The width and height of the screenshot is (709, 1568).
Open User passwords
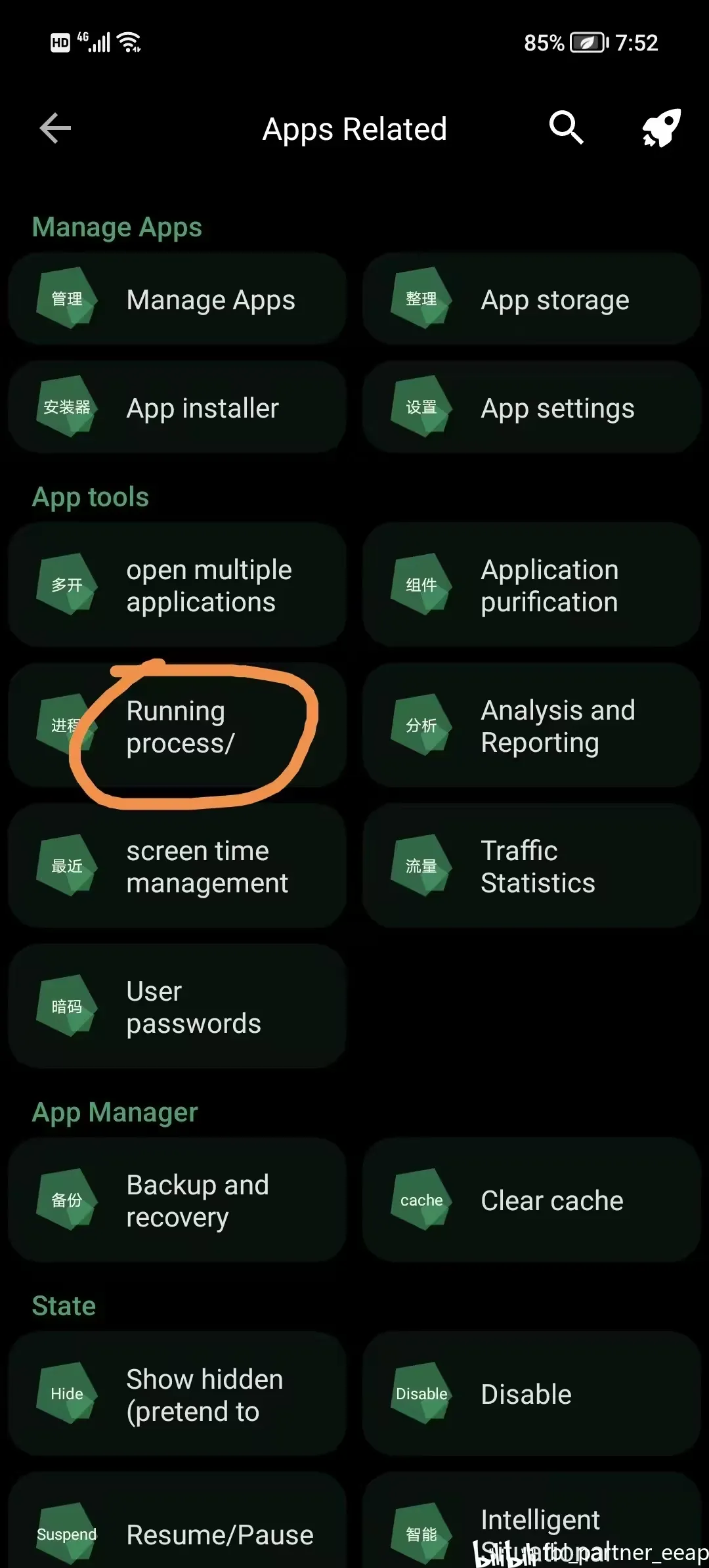177,1007
